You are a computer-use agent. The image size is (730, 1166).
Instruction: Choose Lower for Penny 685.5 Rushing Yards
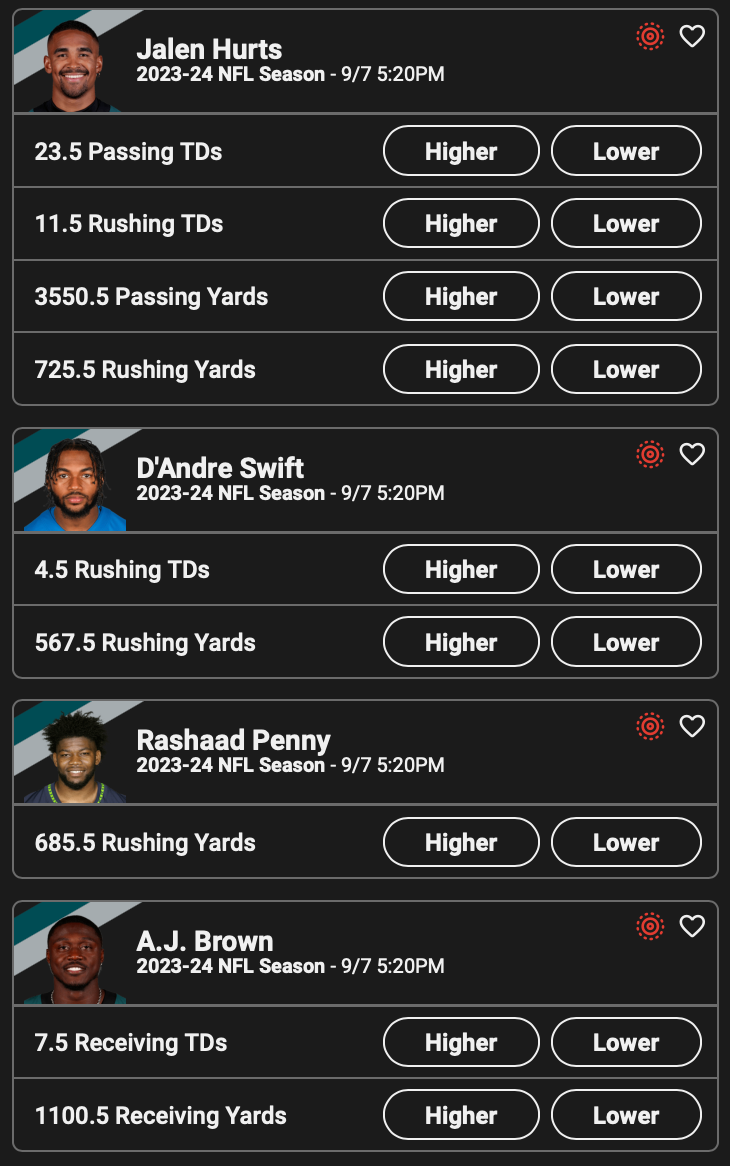tap(626, 842)
